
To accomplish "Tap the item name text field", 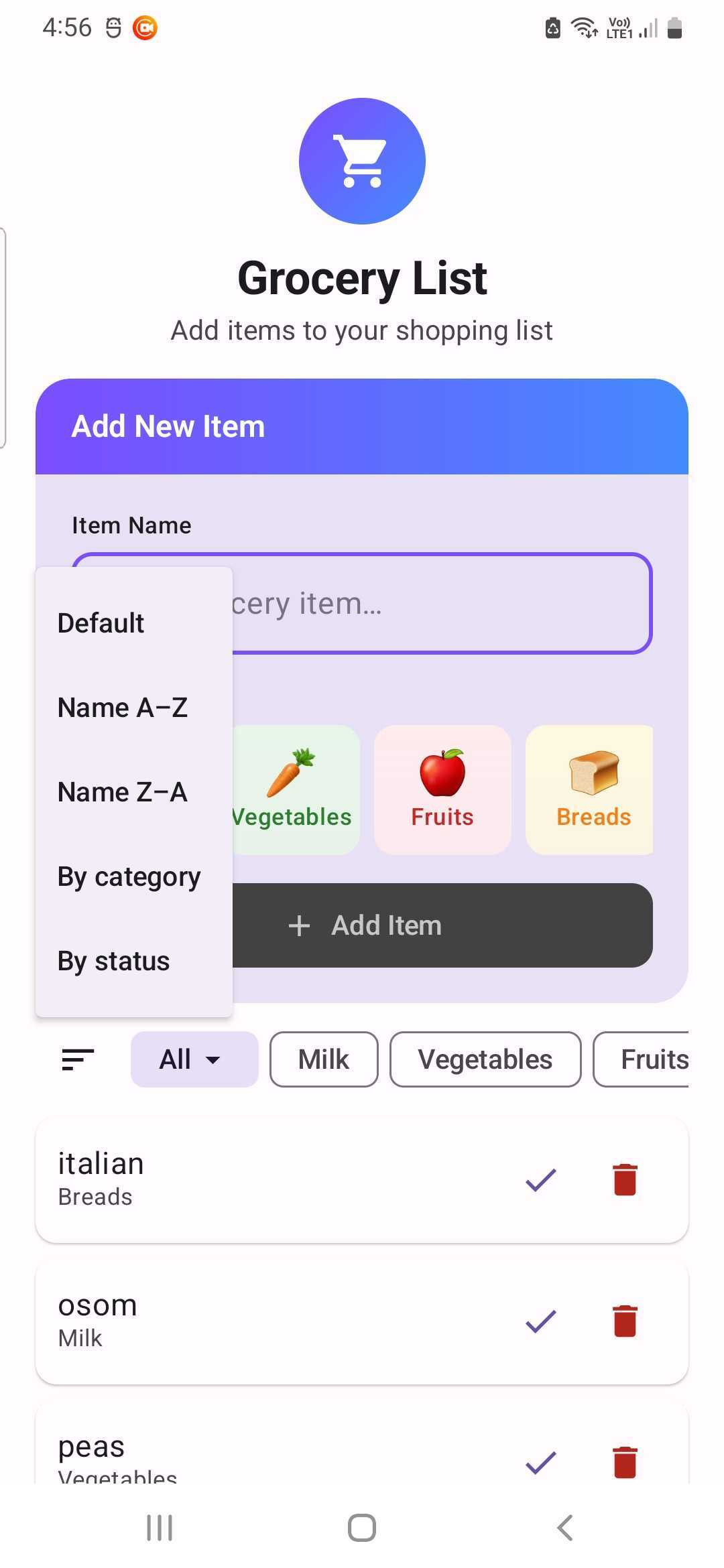I will [x=442, y=603].
